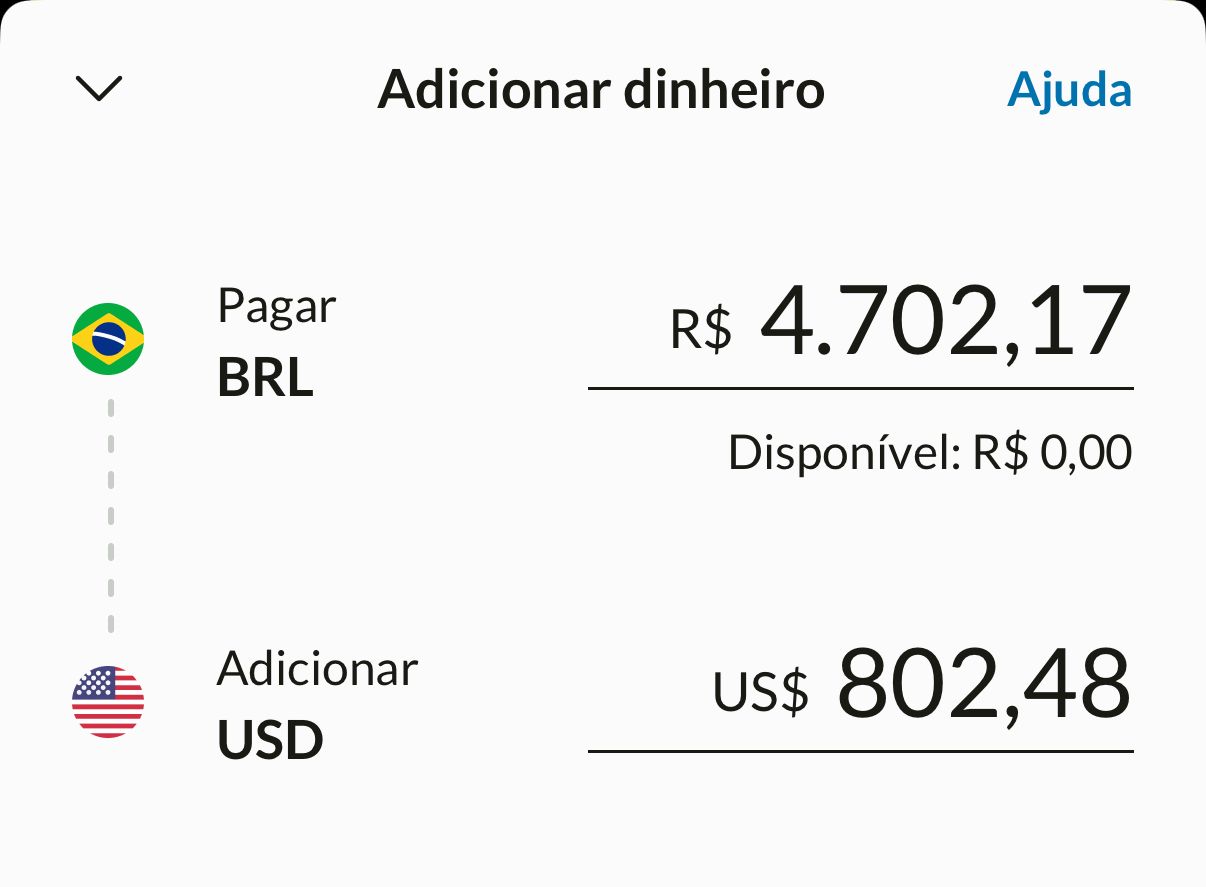1206x887 pixels.
Task: Collapse the Adicionar dinheiro sheet
Action: 99,89
